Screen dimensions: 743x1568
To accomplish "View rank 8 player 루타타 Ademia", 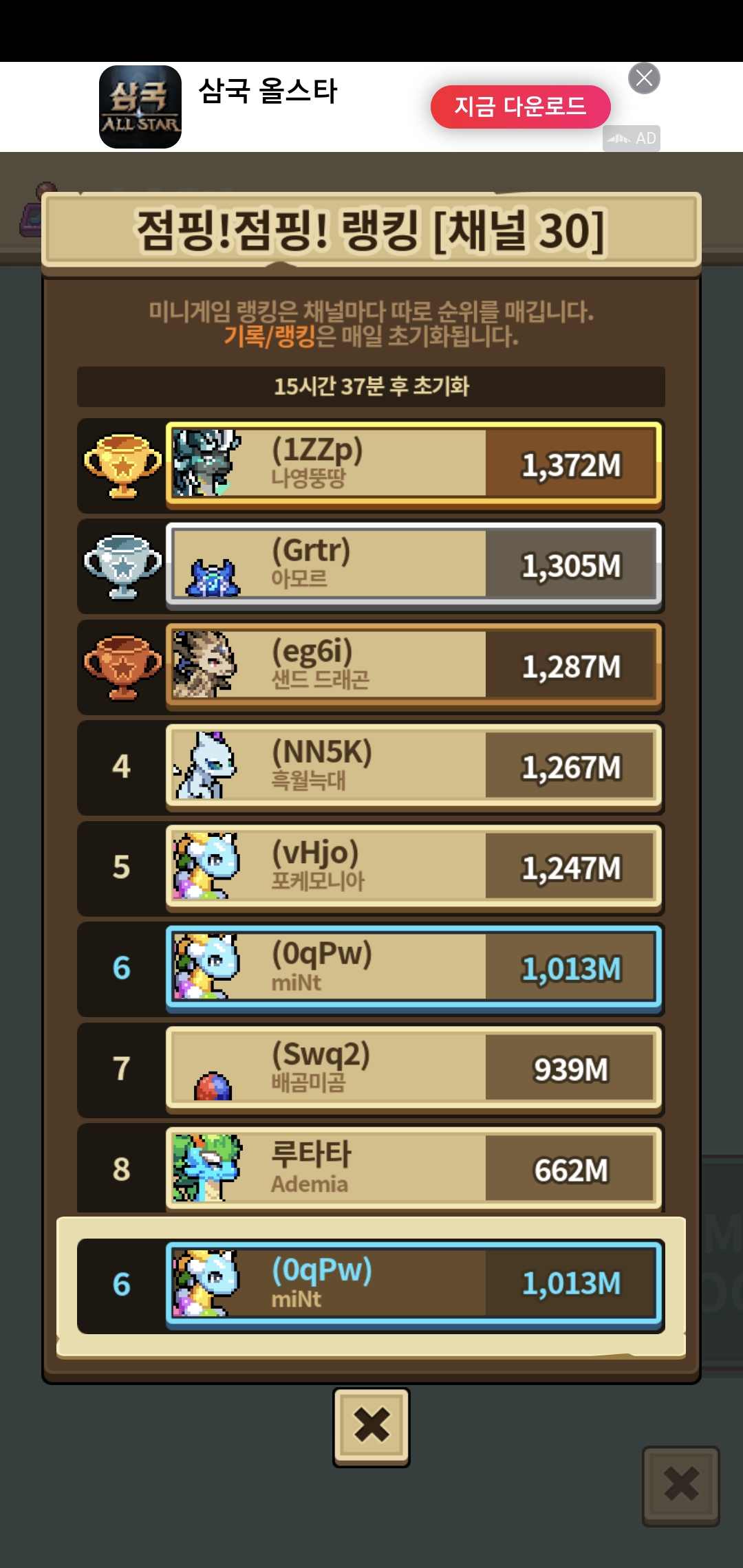I will 413,1168.
